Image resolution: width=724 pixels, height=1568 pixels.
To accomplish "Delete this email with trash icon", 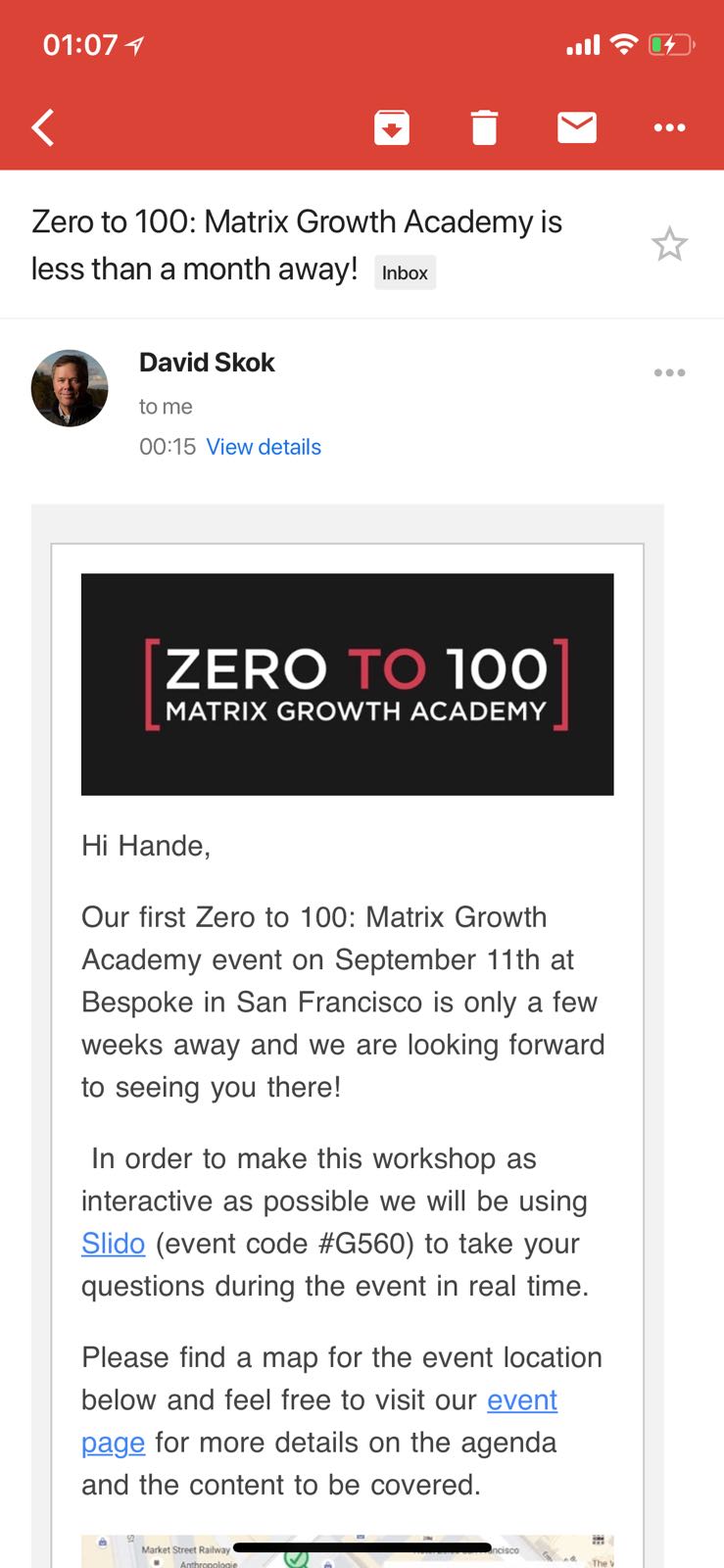I will click(484, 127).
